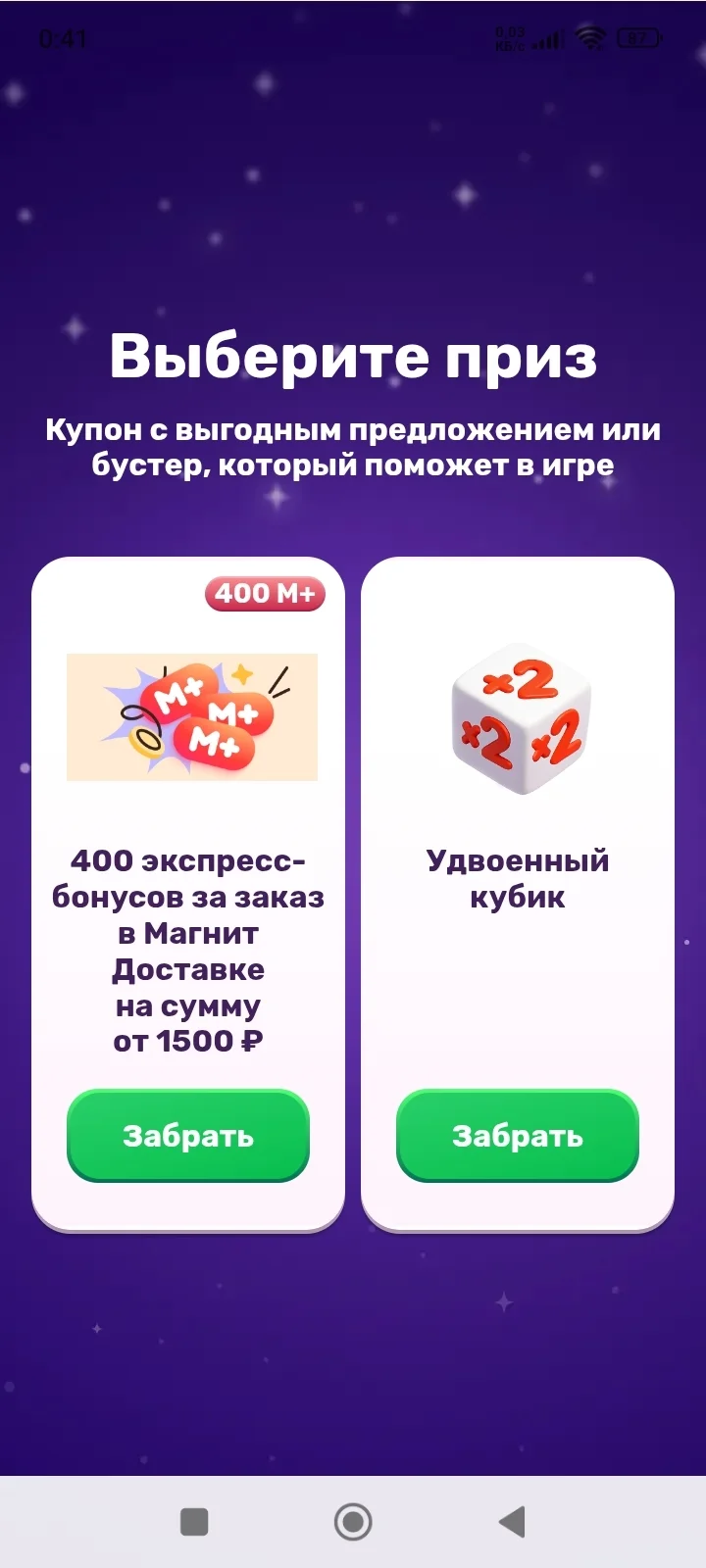Go back with the system back button

[513, 1521]
